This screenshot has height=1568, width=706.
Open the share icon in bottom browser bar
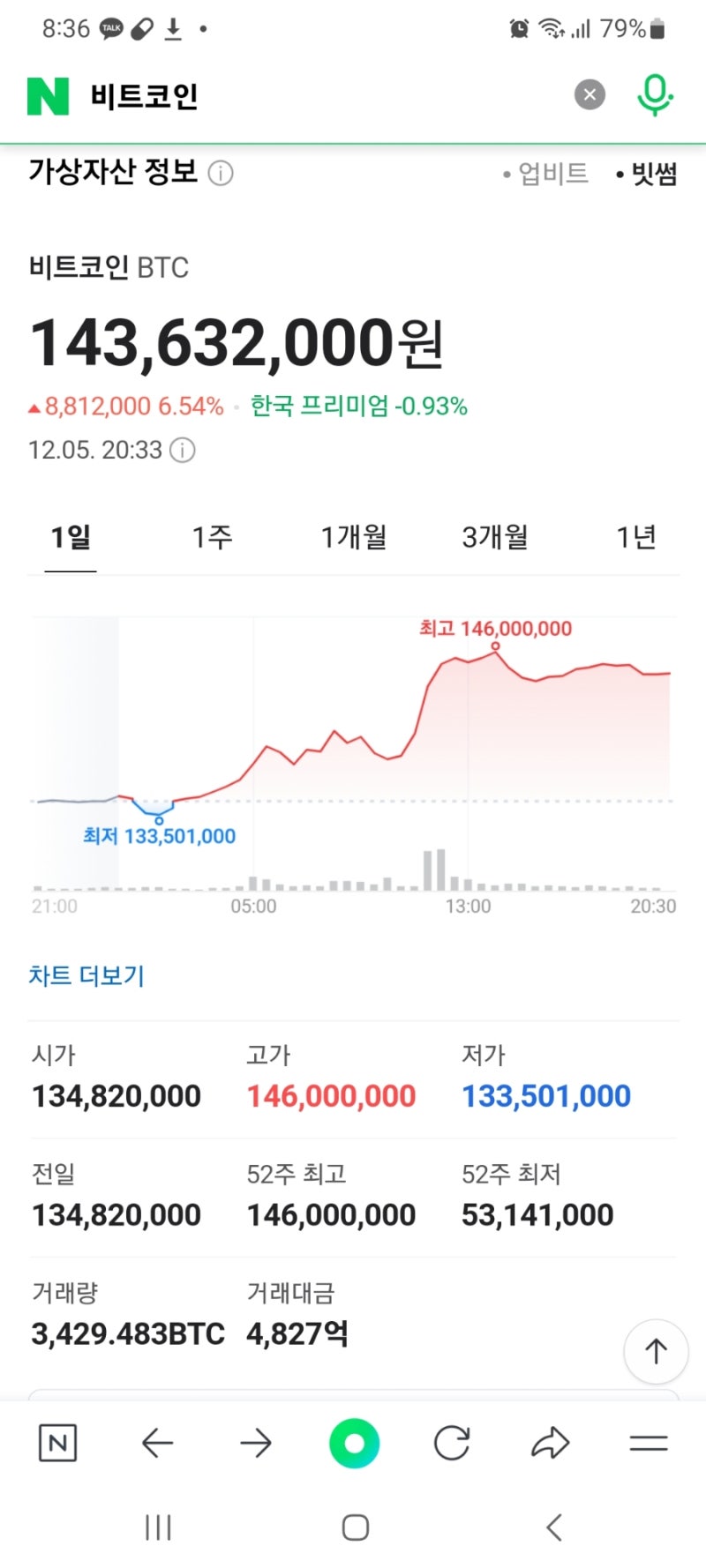coord(550,1444)
